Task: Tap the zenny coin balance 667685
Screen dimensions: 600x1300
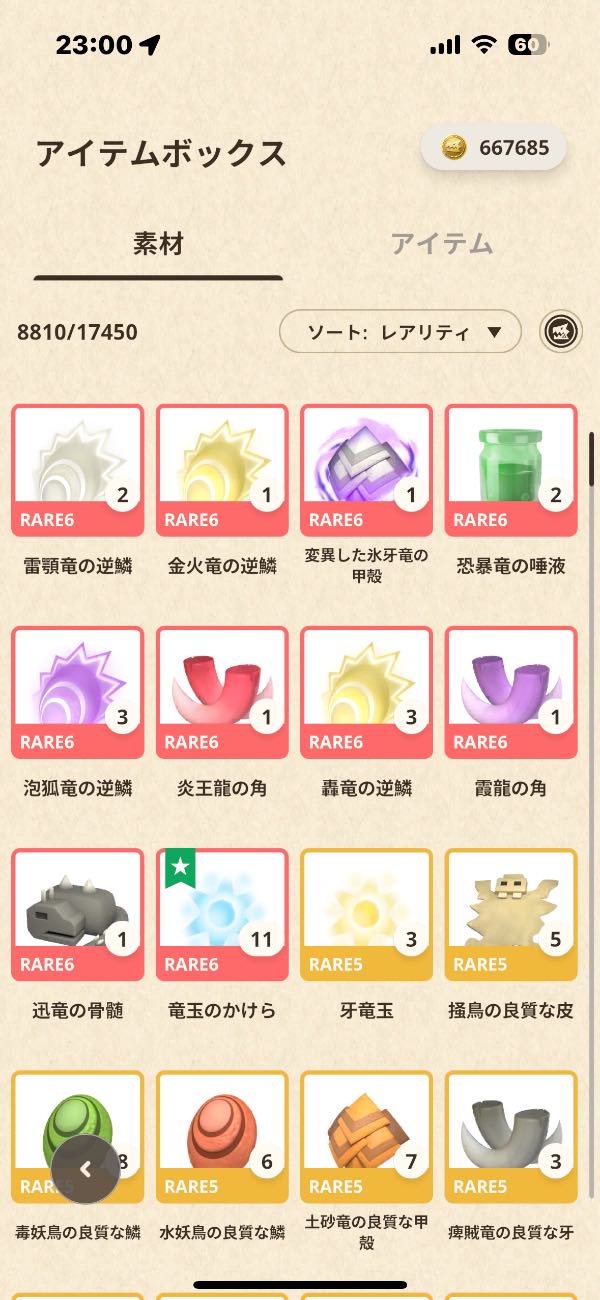Action: pos(494,148)
